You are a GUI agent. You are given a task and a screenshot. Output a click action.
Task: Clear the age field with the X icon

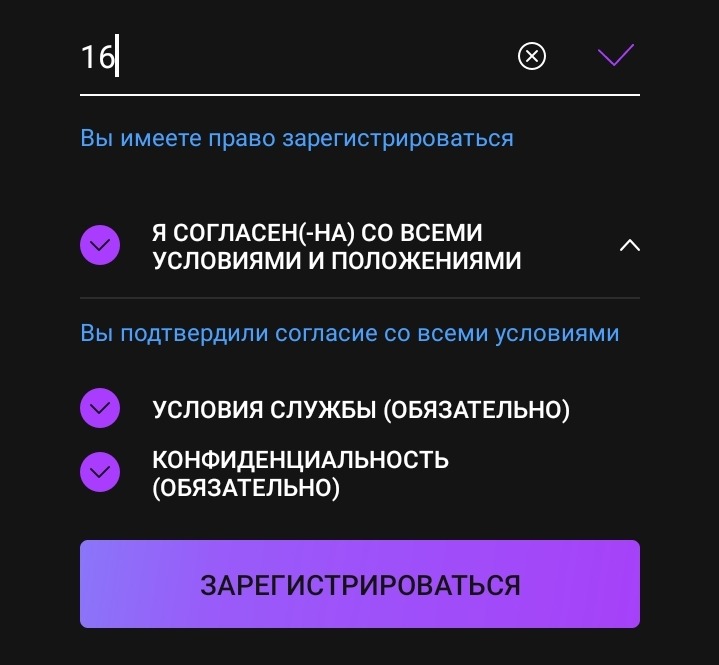pos(531,56)
